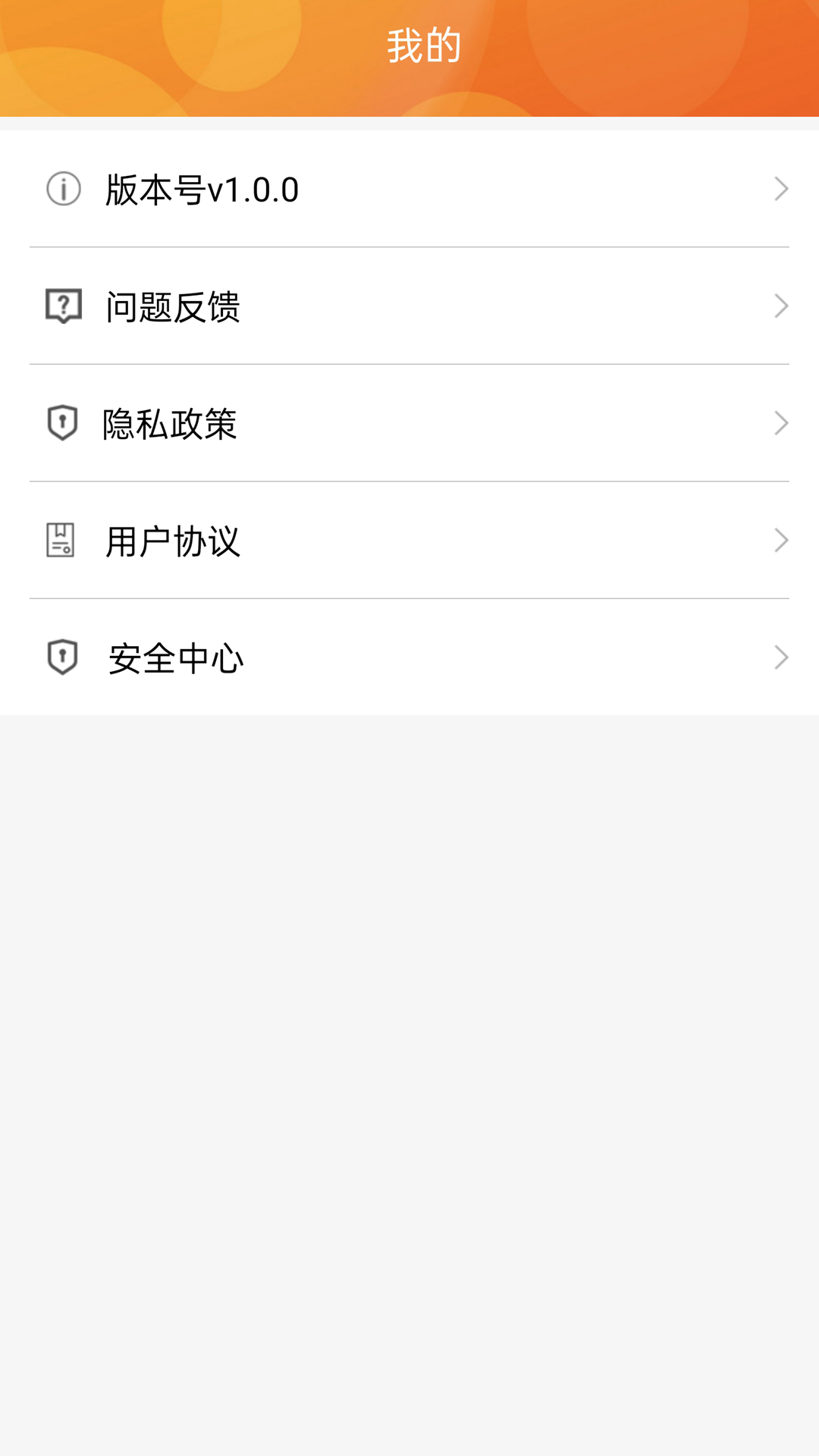Viewport: 819px width, 1456px height.
Task: Click the arrow next to 用户协议
Action: coord(782,540)
